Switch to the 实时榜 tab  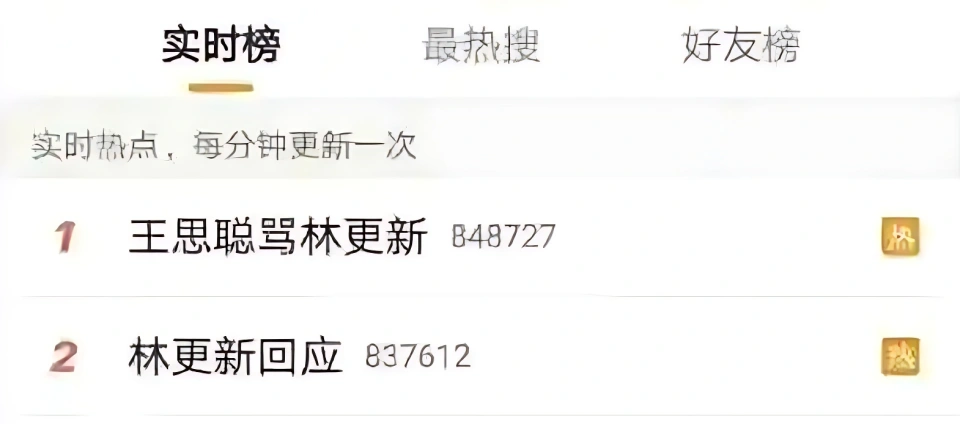point(221,46)
